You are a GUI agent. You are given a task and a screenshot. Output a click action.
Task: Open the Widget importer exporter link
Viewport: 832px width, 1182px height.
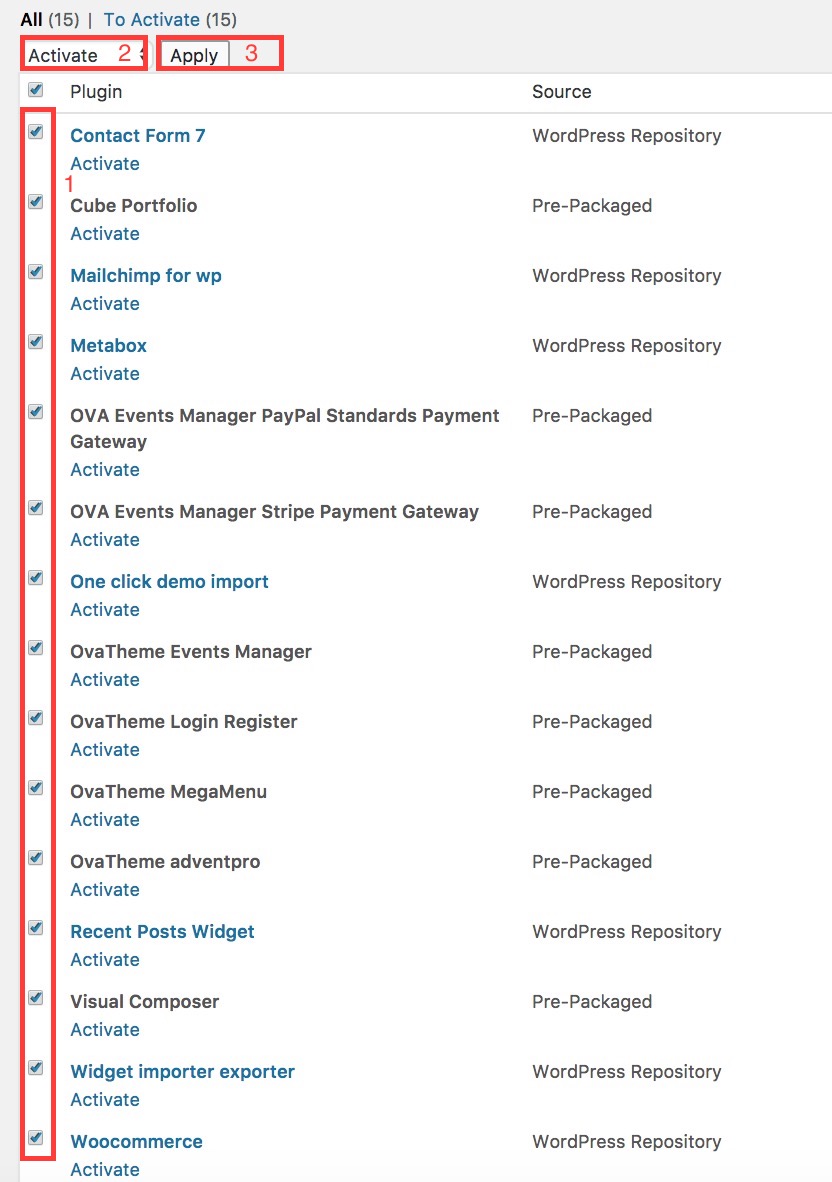(x=182, y=1072)
